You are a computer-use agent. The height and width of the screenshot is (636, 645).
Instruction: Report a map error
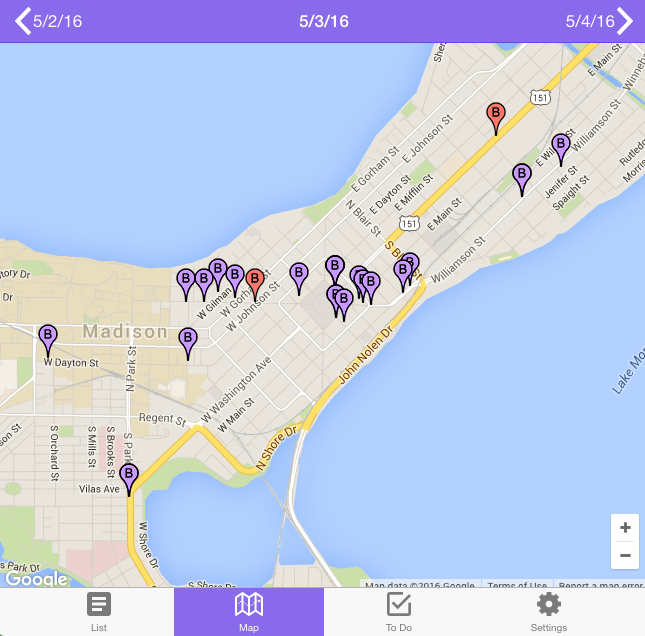tap(599, 586)
